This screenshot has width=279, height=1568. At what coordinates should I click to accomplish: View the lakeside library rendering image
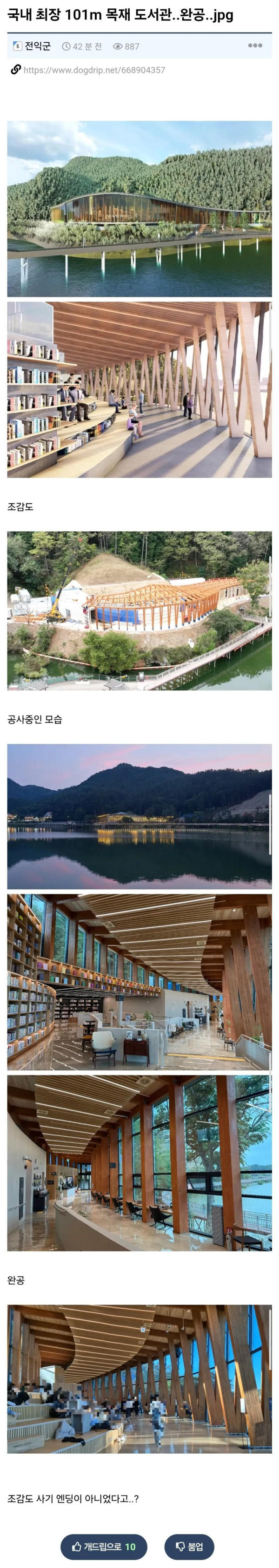point(139,209)
